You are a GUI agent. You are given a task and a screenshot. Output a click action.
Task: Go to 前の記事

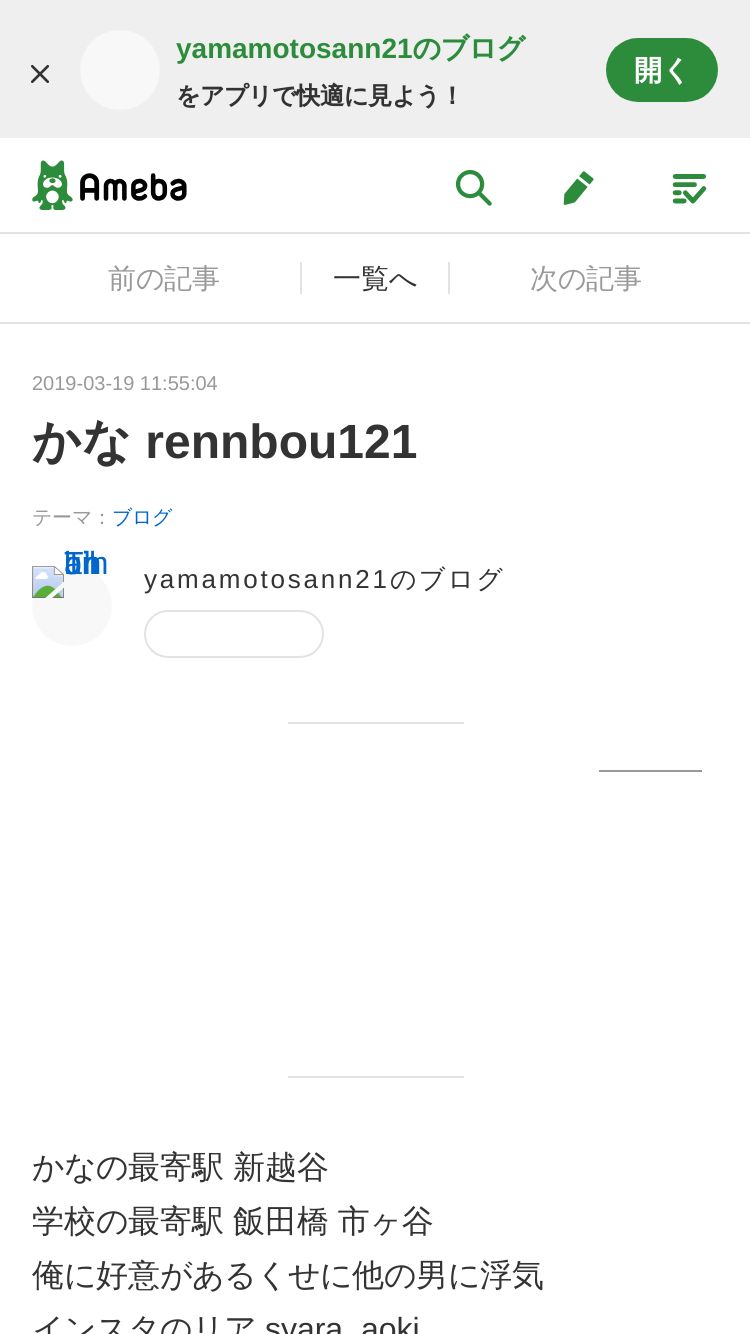click(164, 278)
